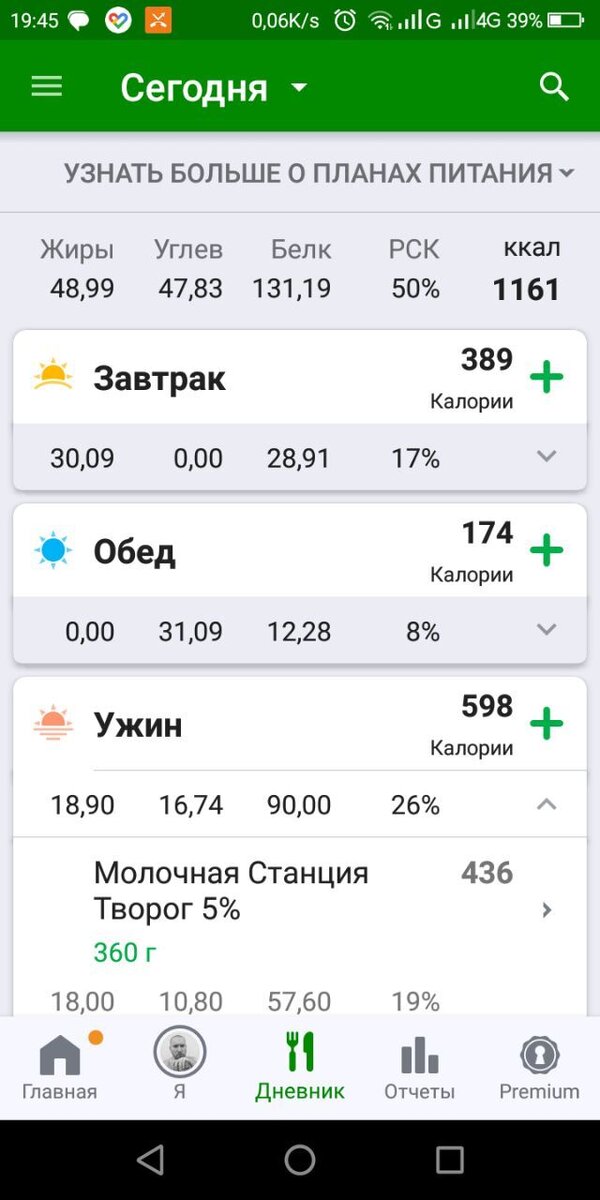Tap the system back button

coord(150,1160)
